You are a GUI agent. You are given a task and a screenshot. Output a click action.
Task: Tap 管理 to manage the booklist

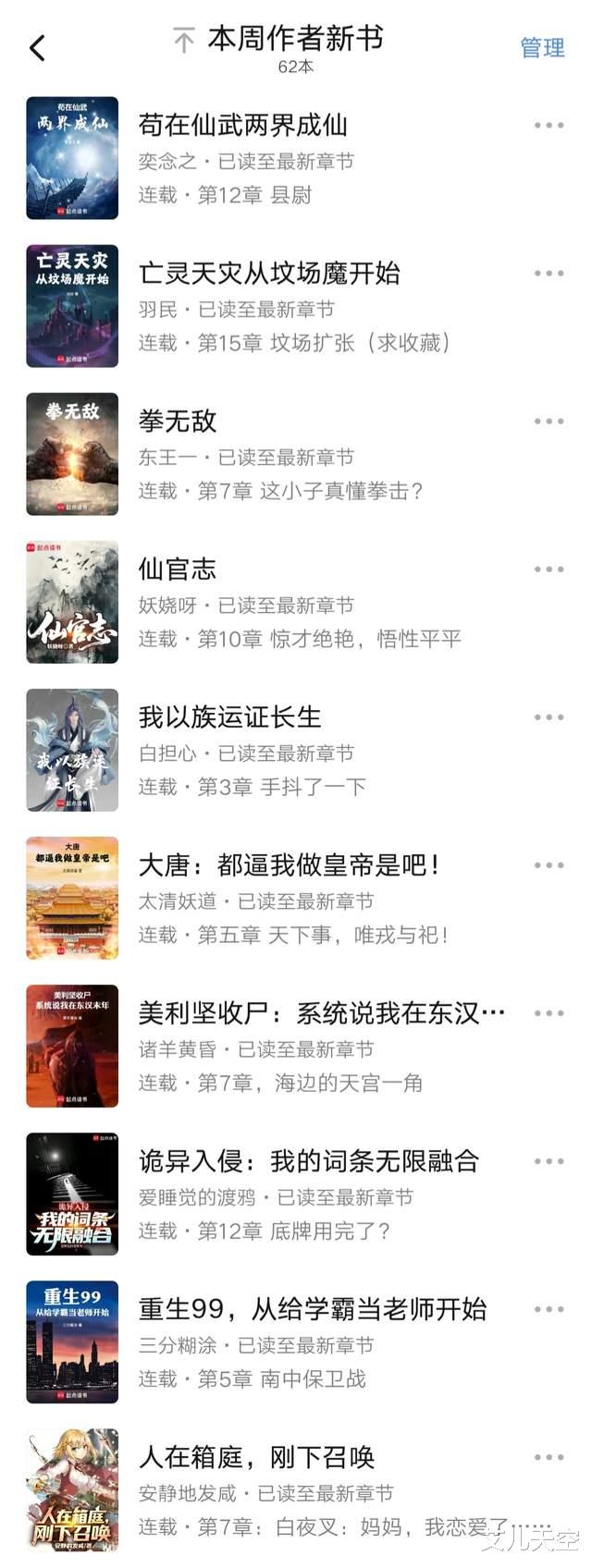542,48
